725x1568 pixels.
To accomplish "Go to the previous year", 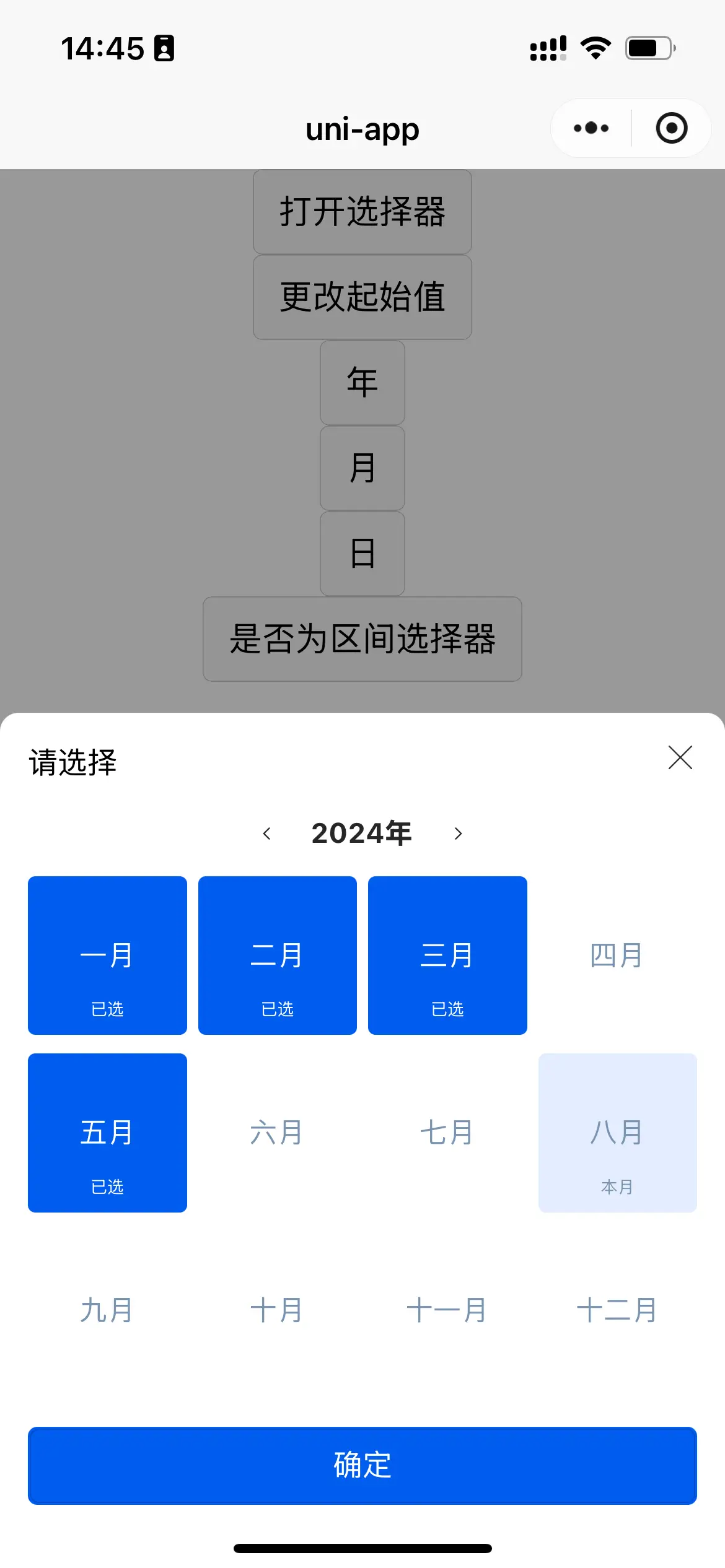I will coord(267,834).
